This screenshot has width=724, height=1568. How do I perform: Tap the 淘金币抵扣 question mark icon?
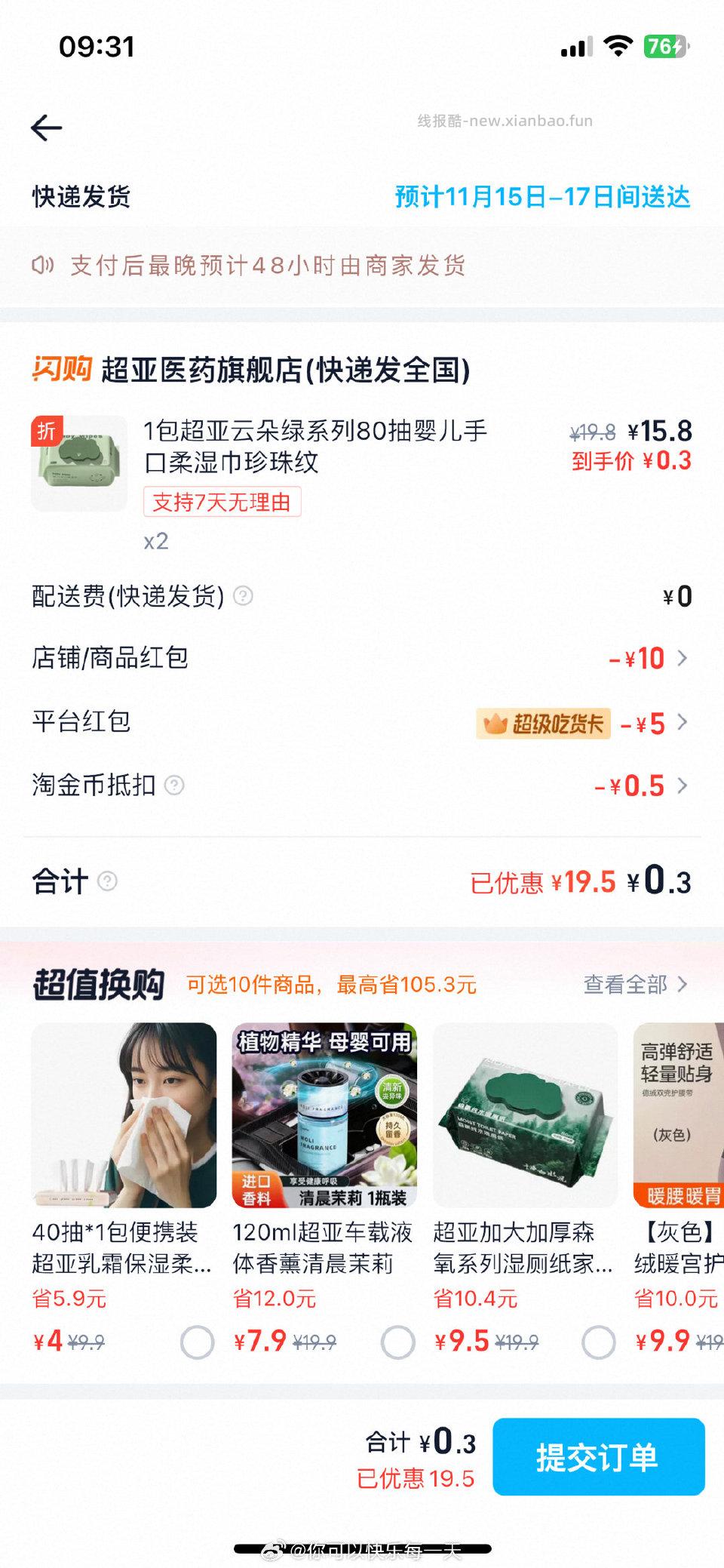[x=175, y=786]
